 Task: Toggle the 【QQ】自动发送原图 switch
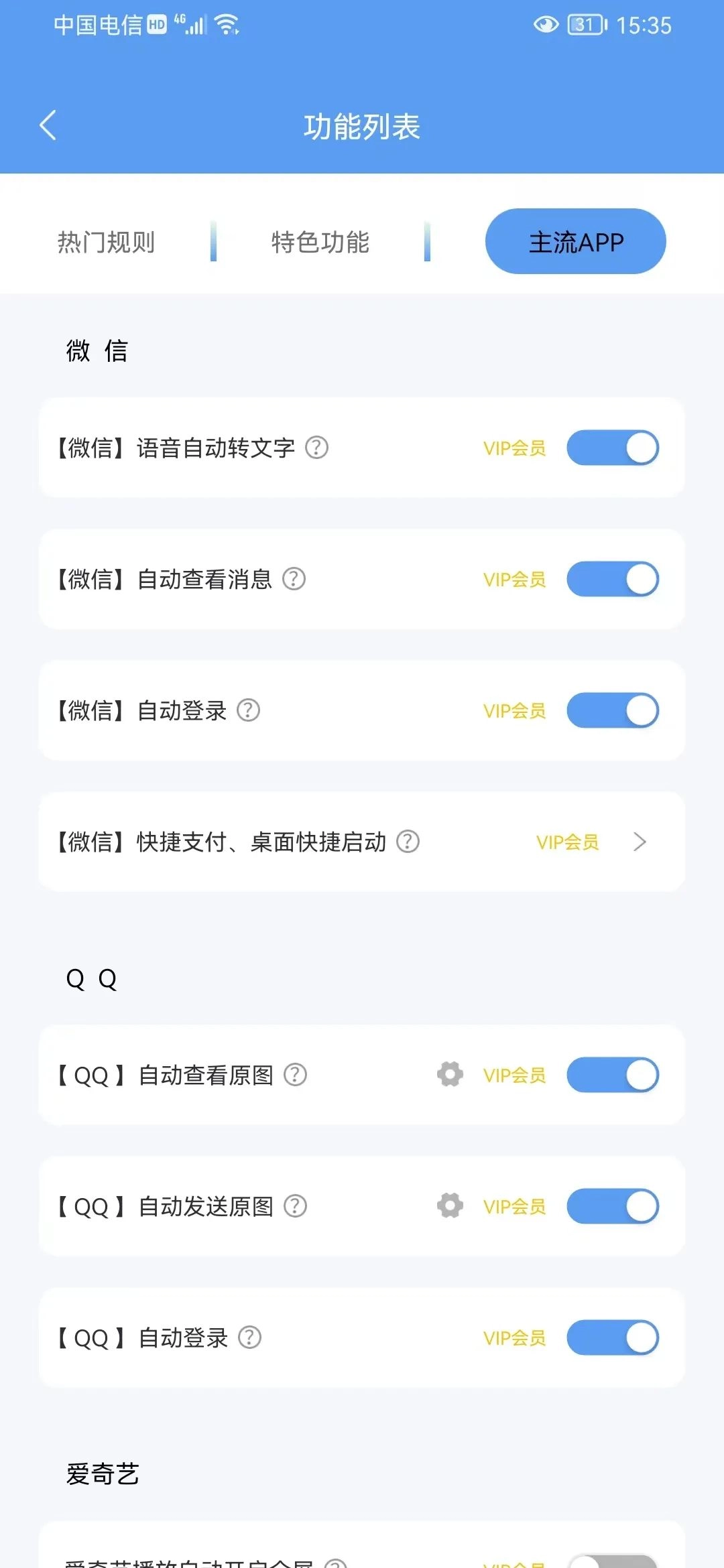[x=613, y=1205]
